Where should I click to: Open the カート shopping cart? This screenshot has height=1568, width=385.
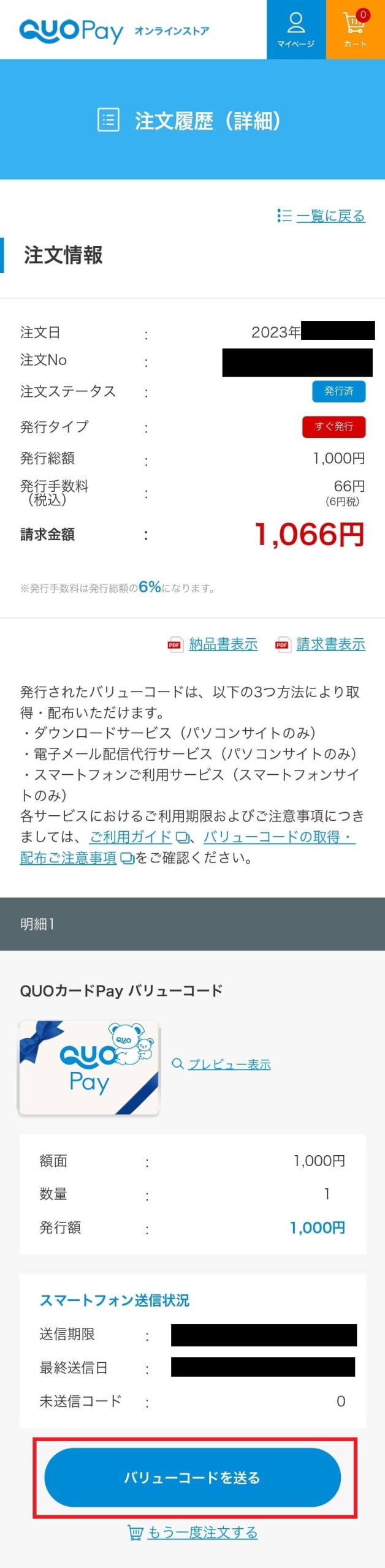[355, 29]
